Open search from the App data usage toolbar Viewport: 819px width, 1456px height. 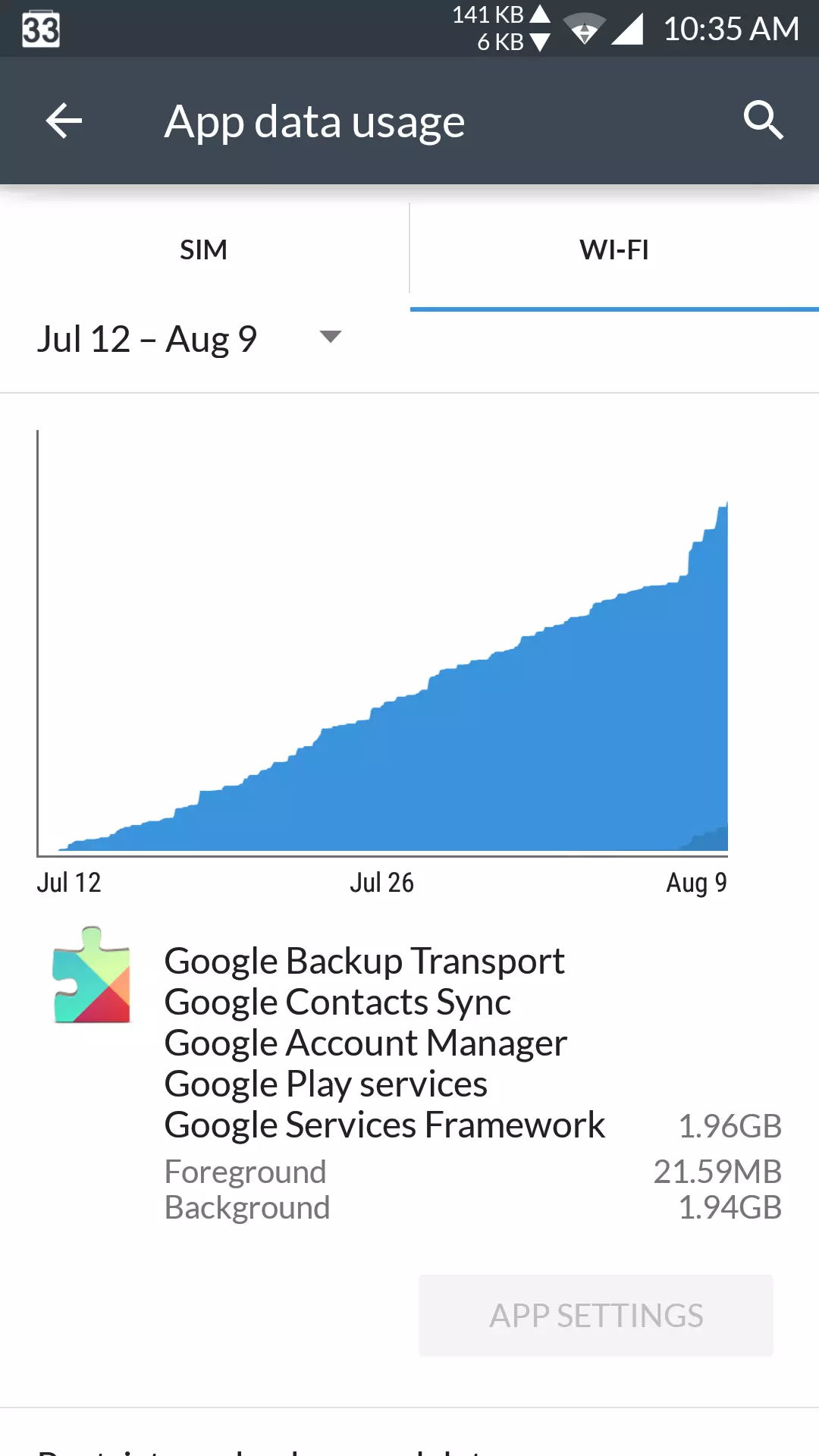tap(763, 121)
